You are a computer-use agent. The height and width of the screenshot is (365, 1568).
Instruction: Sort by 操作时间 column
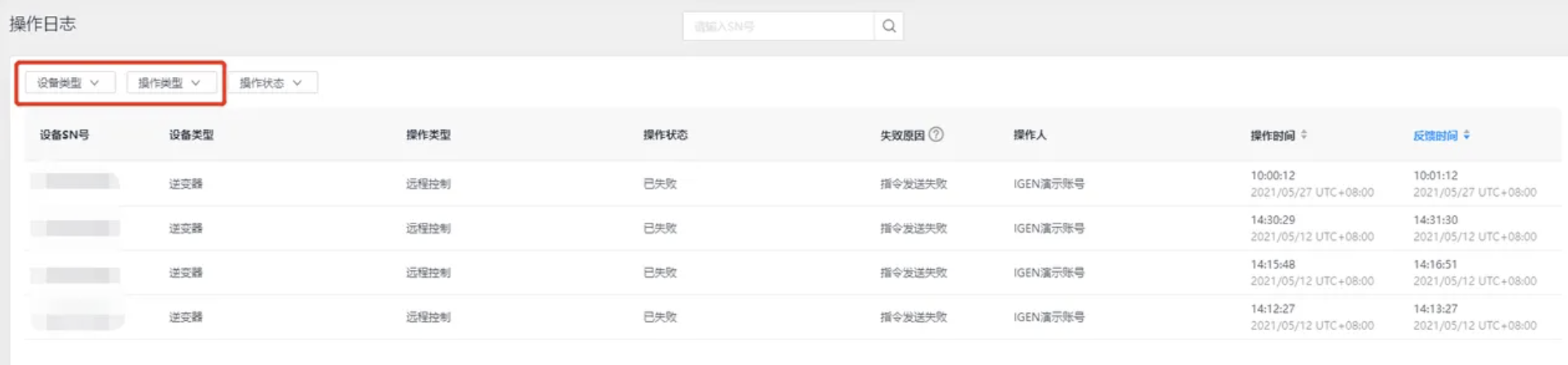(1303, 135)
